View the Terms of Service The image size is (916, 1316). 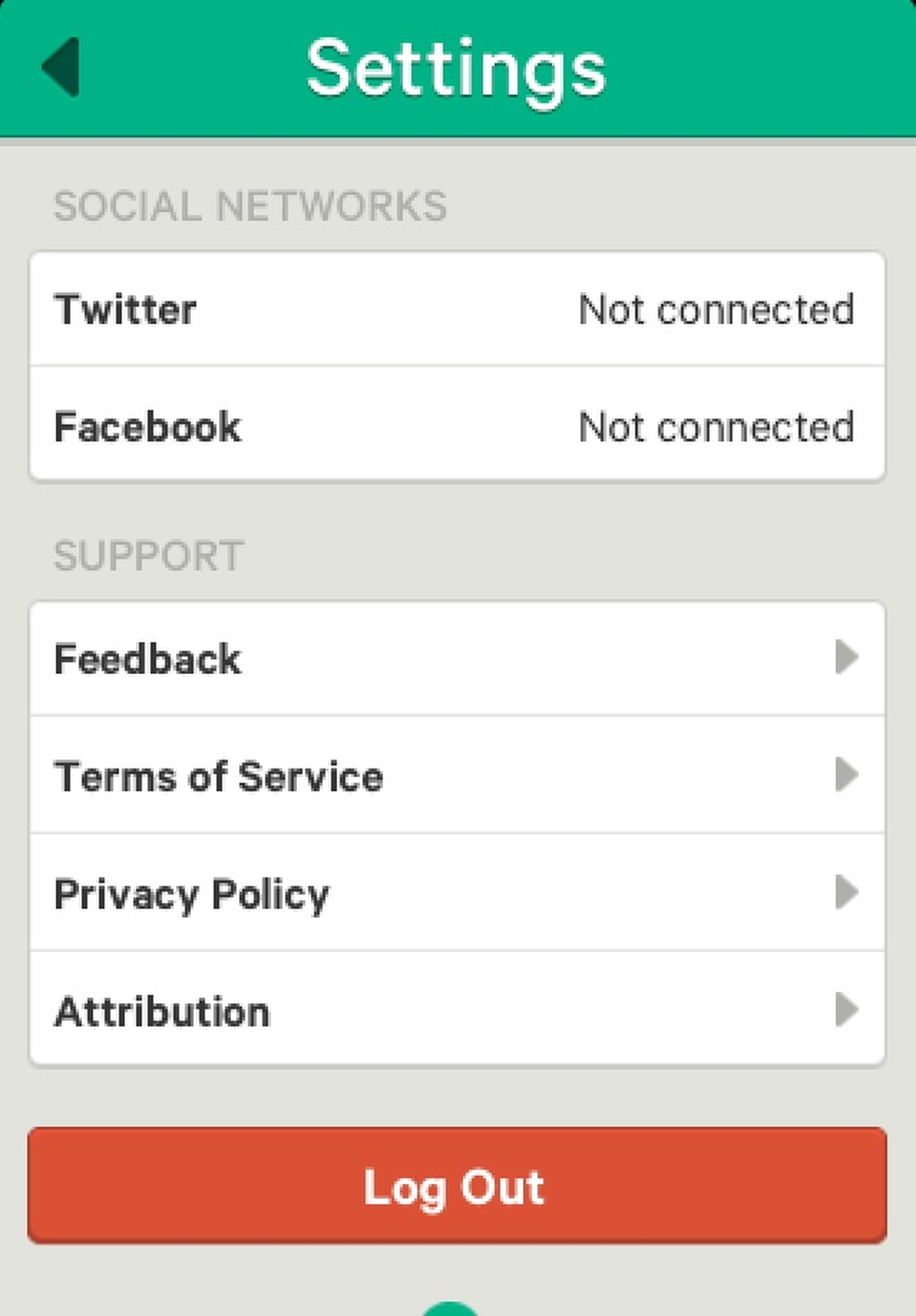coord(456,775)
